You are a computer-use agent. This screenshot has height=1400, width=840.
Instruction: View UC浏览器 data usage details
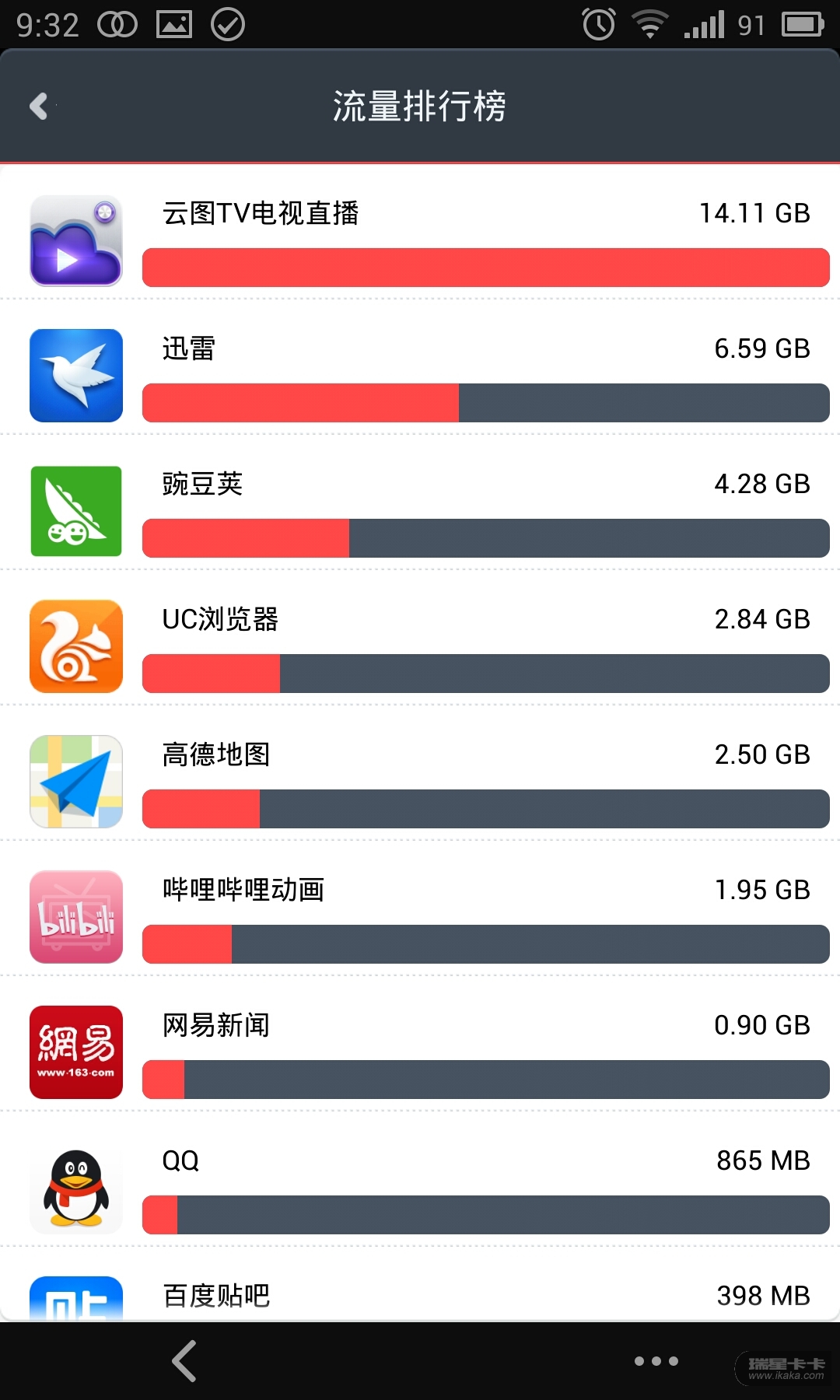click(x=420, y=646)
